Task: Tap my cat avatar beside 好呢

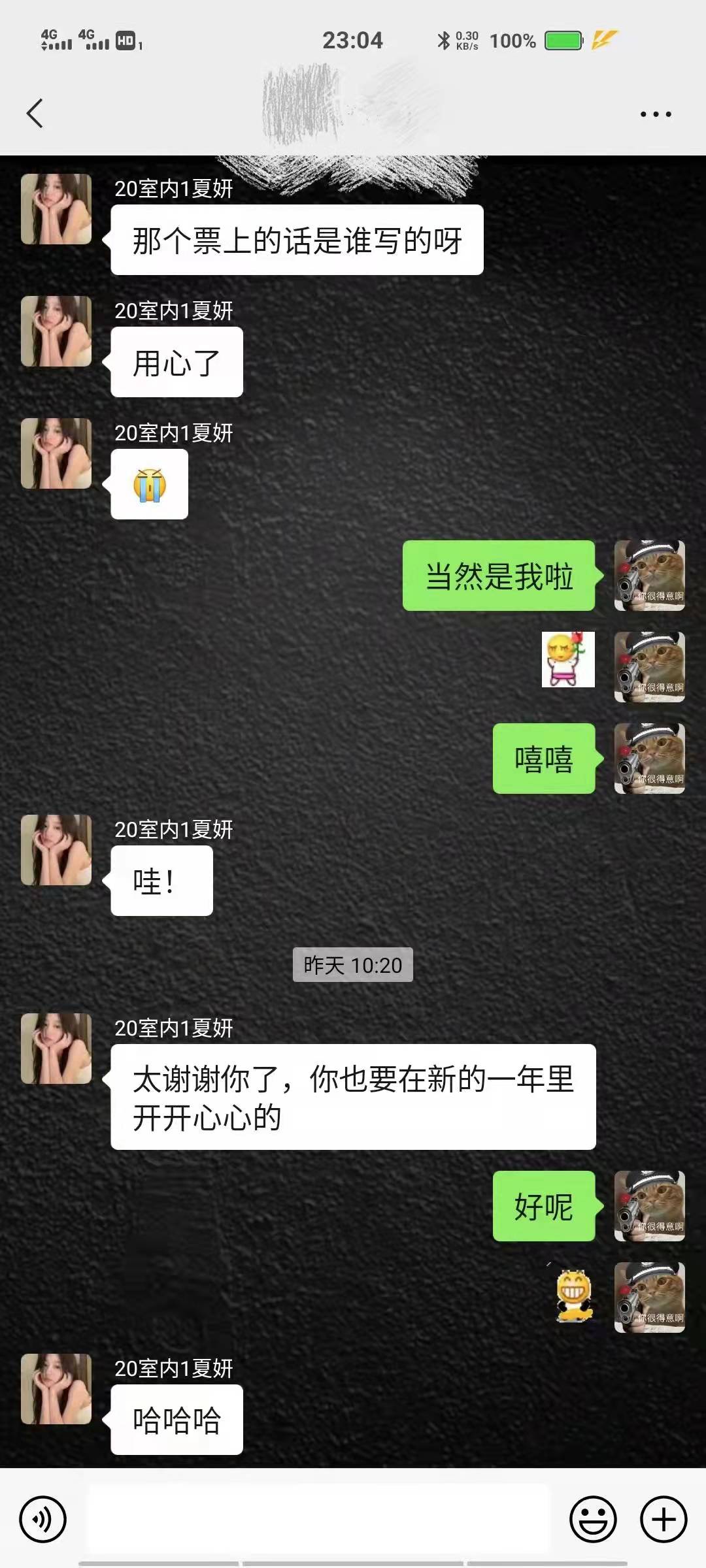Action: click(x=649, y=1206)
